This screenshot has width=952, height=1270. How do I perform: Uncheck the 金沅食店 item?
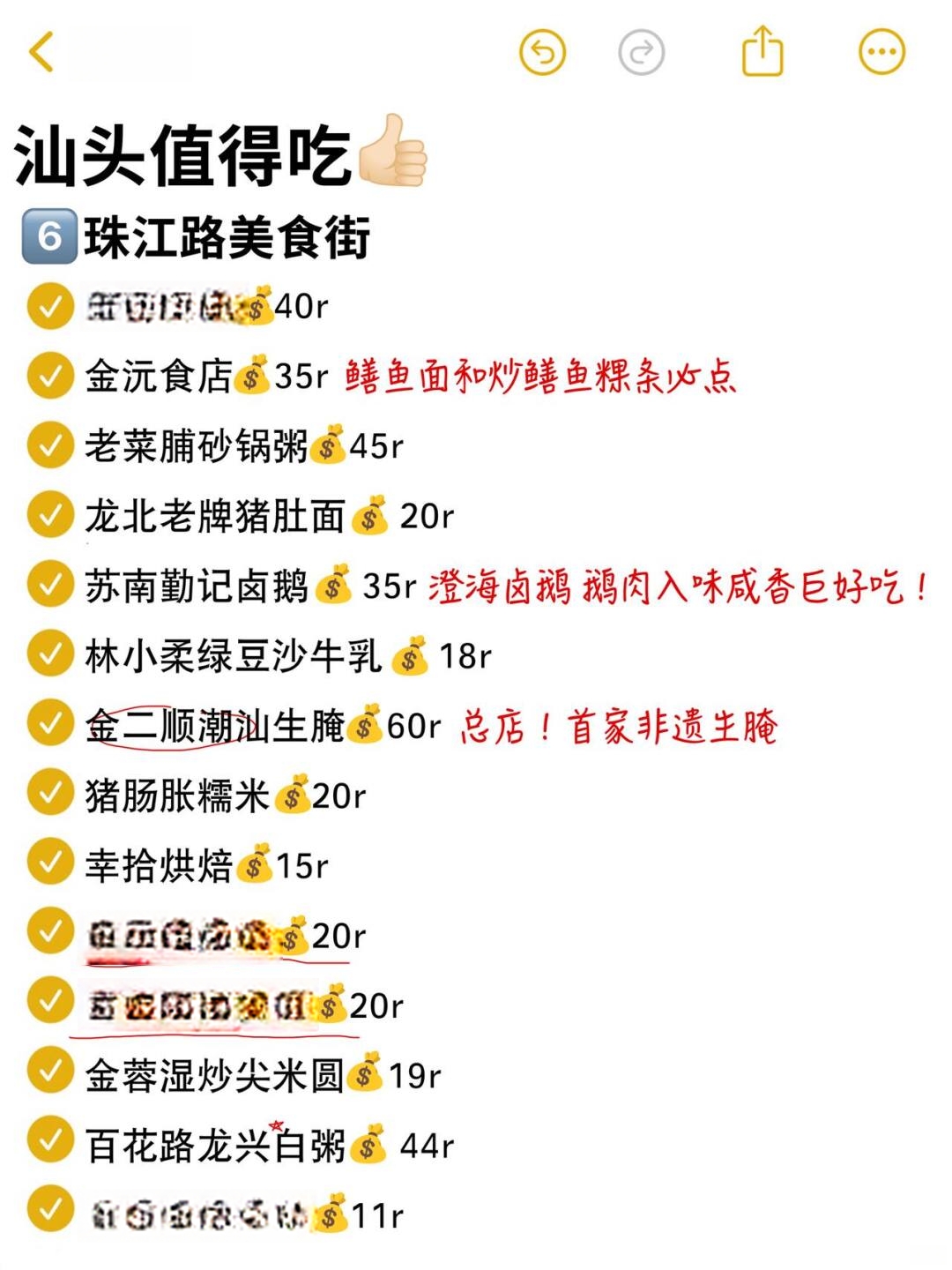pos(50,376)
